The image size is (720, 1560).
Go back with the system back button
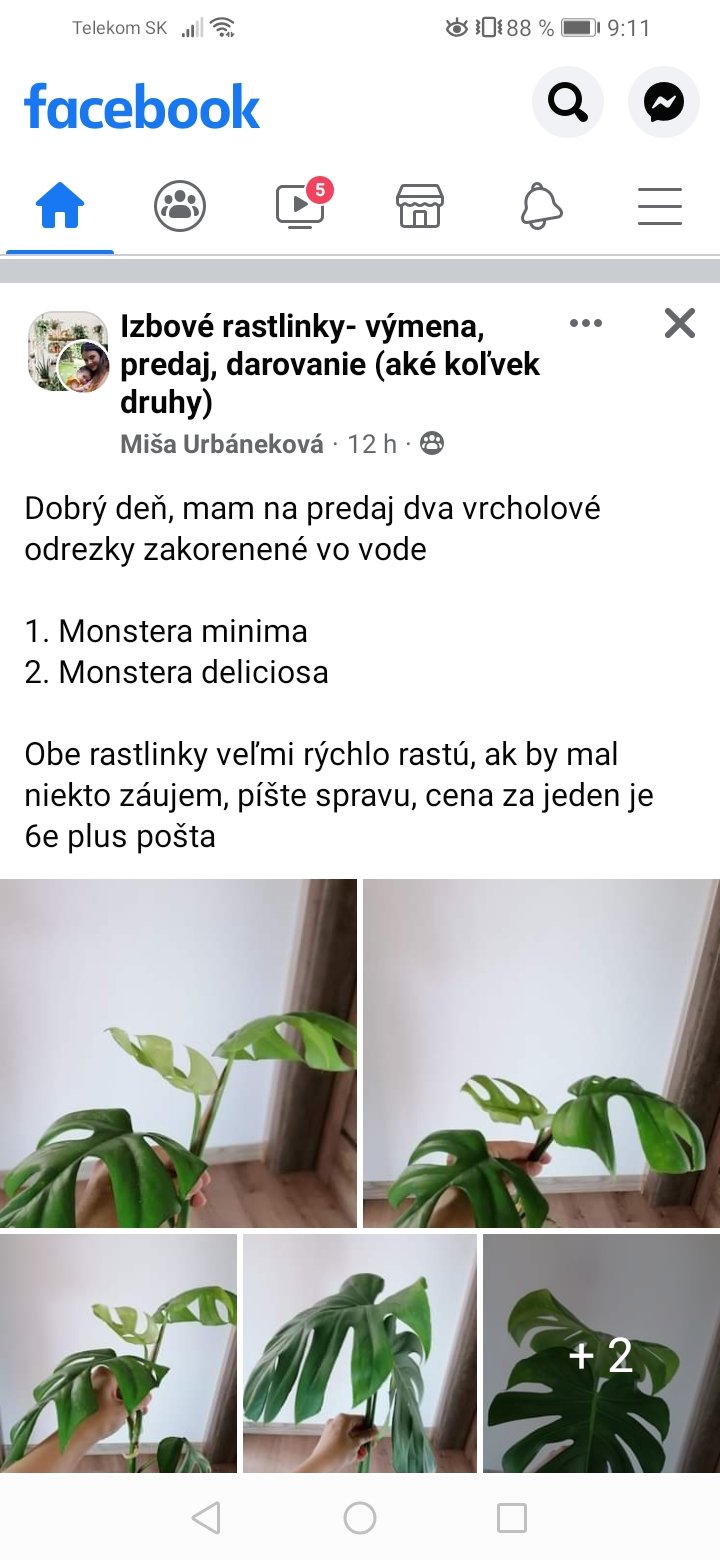(206, 1518)
